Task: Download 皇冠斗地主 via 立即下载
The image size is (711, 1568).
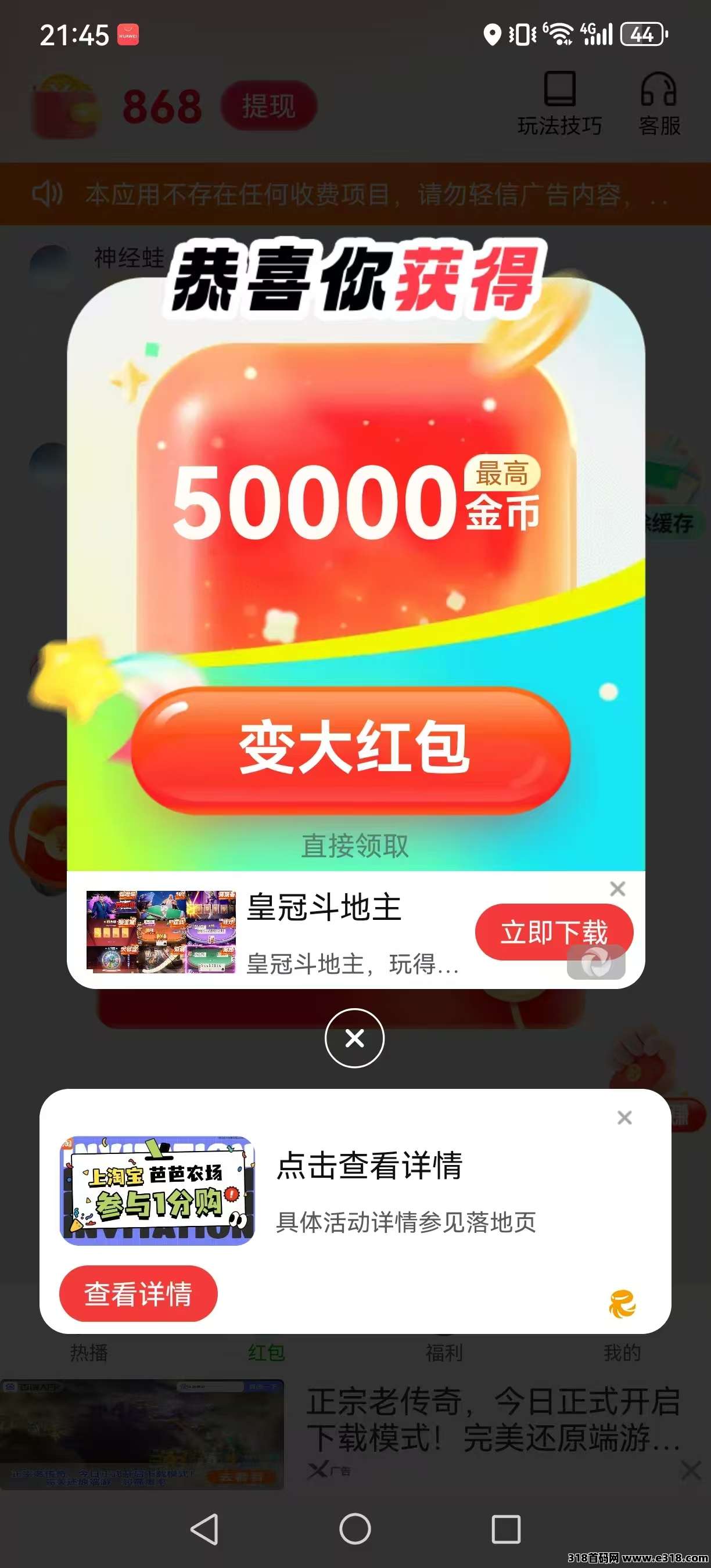Action: (x=553, y=932)
